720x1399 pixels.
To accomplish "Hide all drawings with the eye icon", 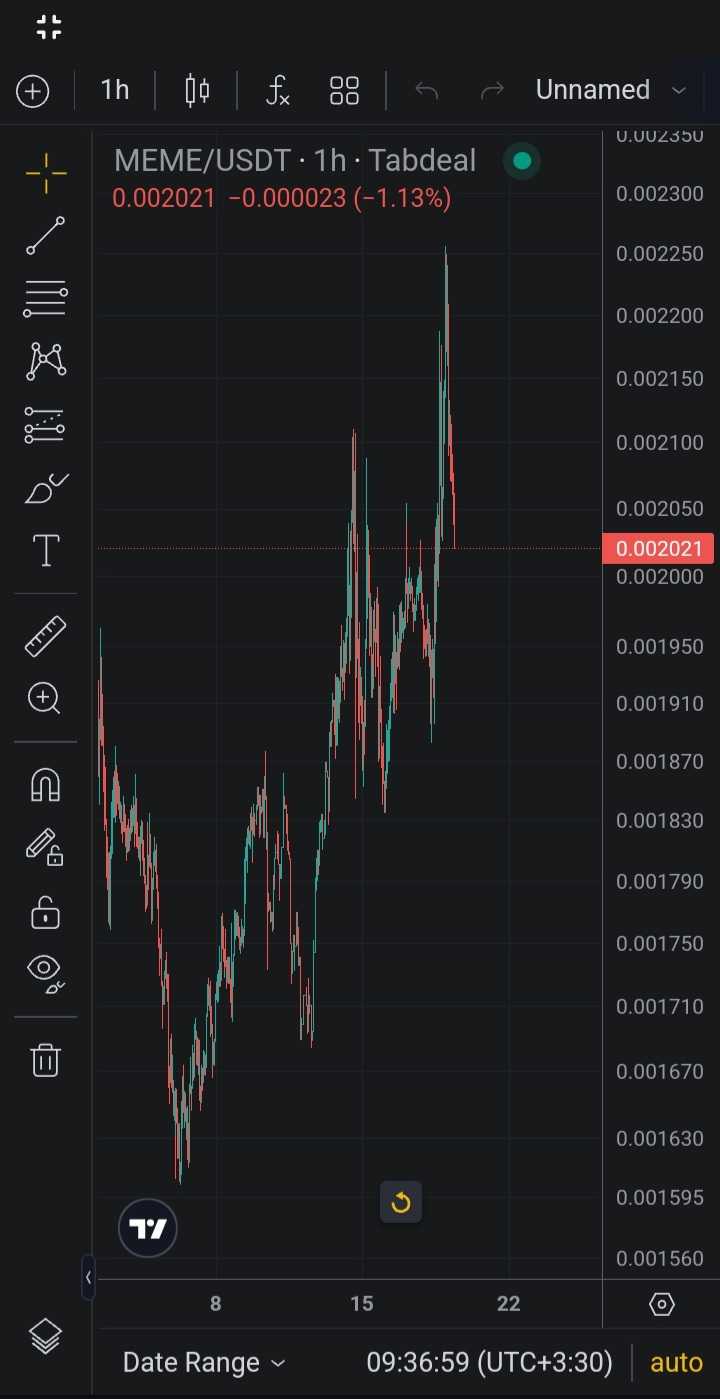I will (46, 970).
